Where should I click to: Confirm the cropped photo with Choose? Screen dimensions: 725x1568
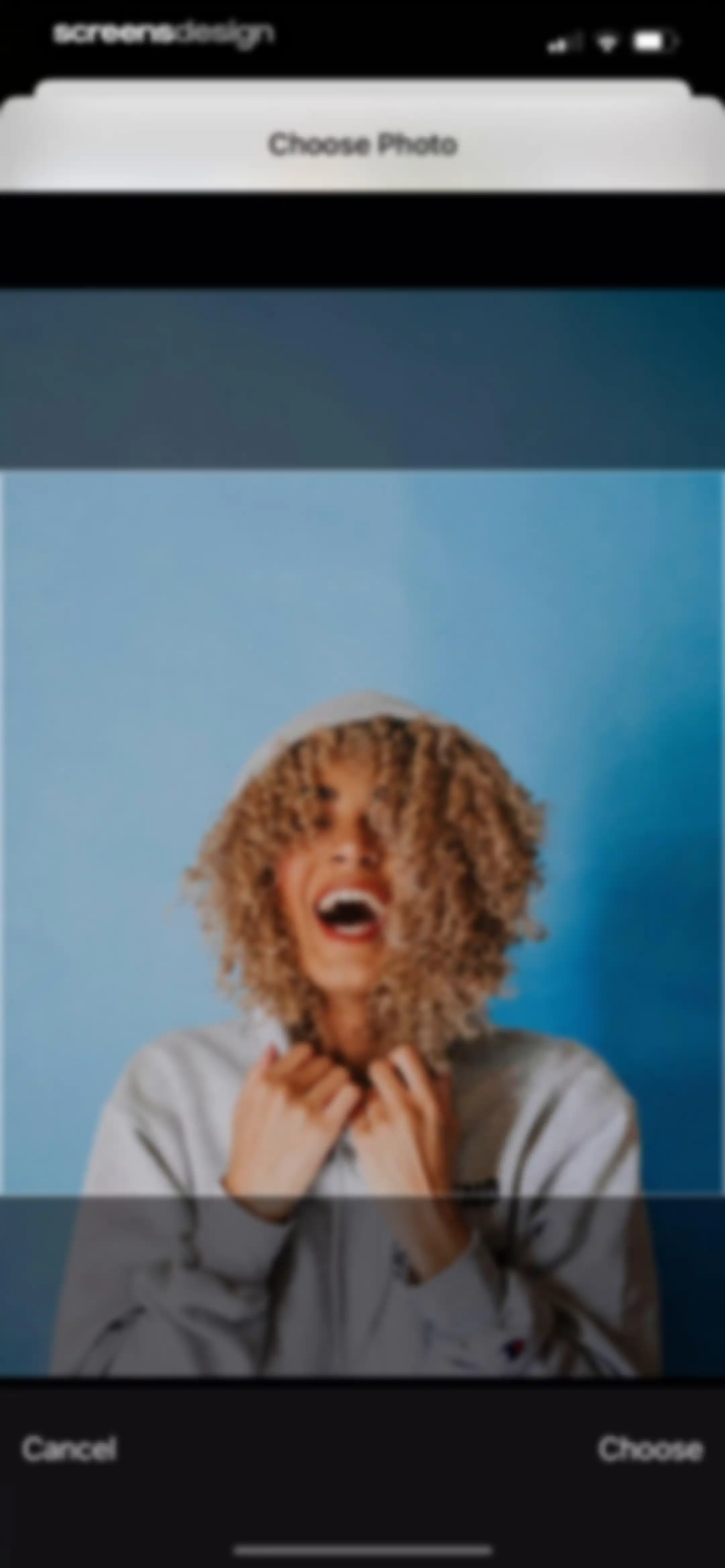(651, 1449)
